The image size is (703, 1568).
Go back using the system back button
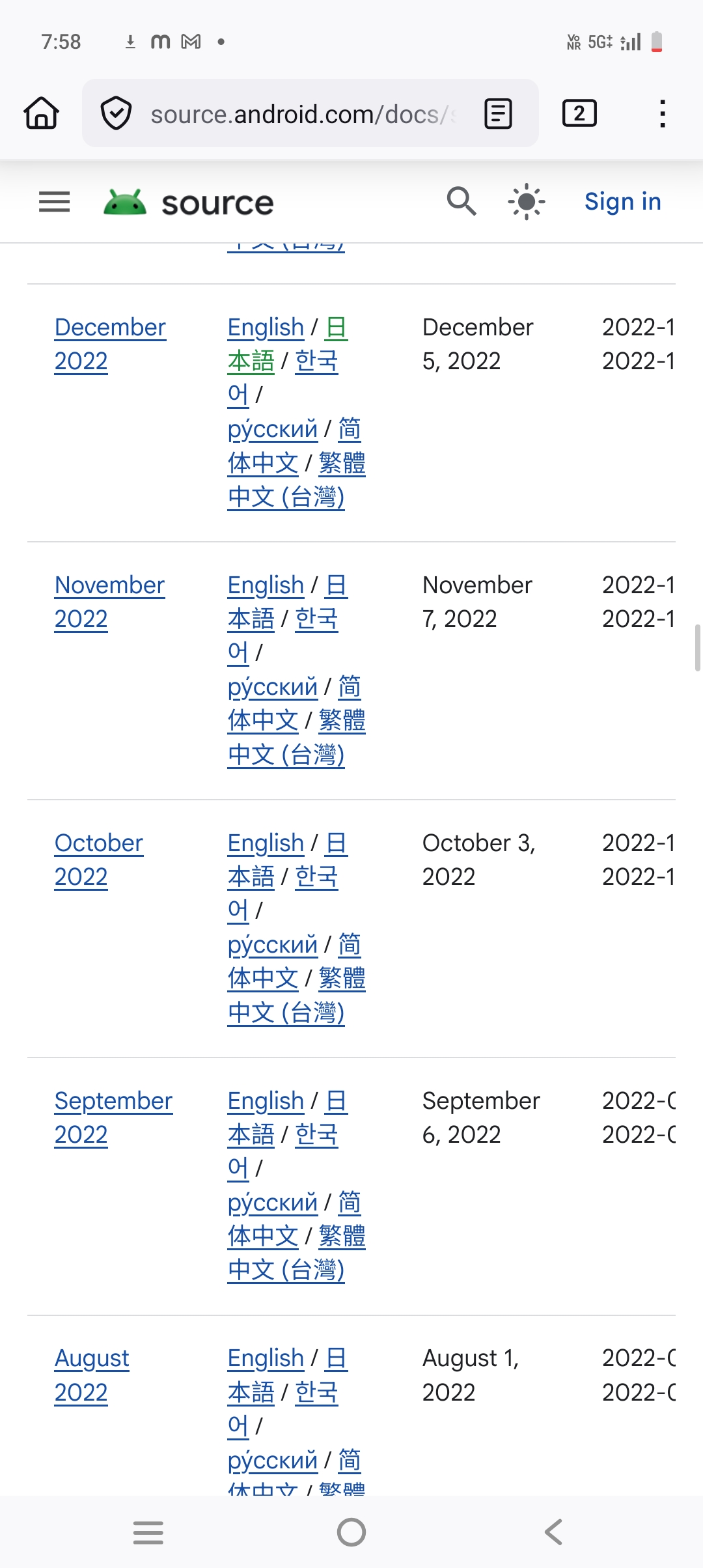(553, 1532)
